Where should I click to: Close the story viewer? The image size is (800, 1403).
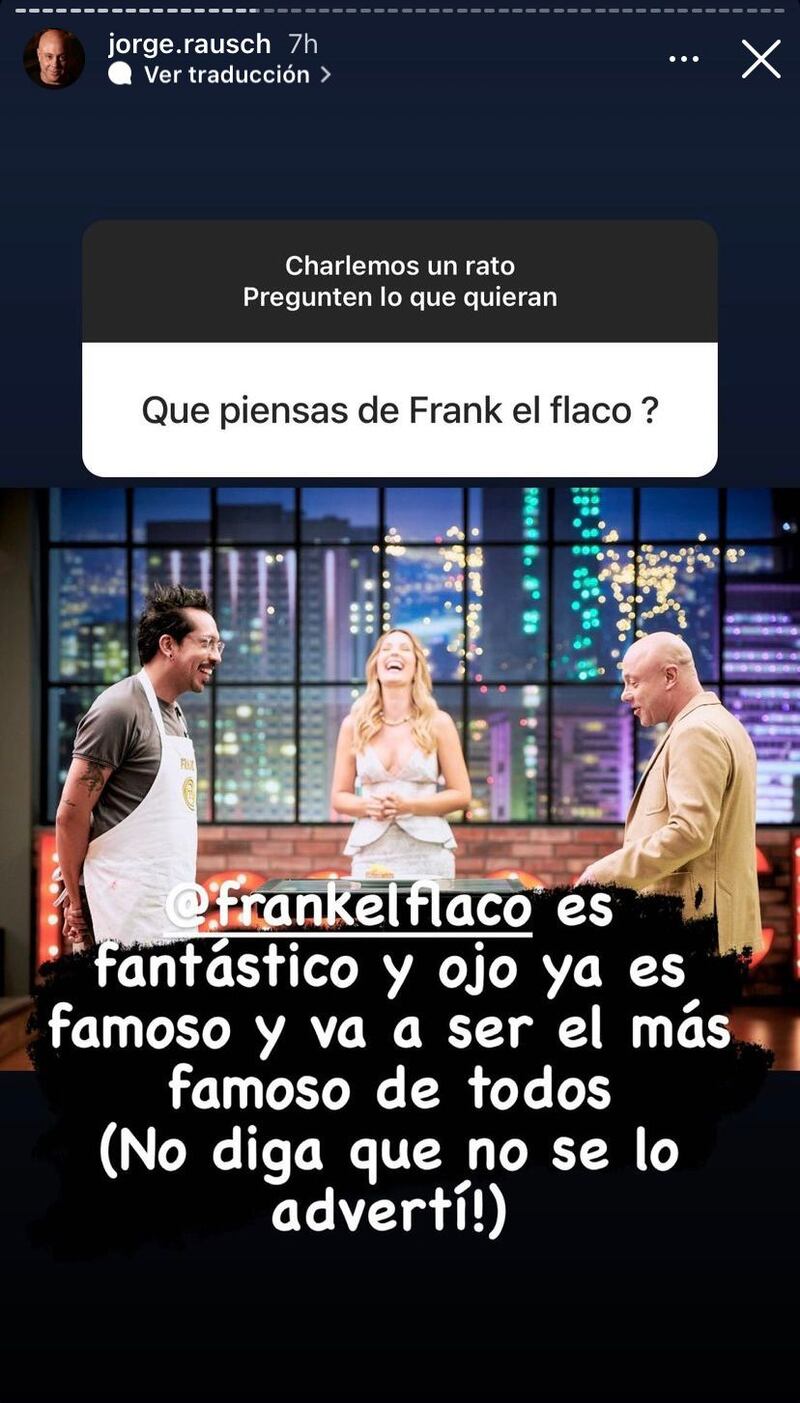pyautogui.click(x=761, y=59)
